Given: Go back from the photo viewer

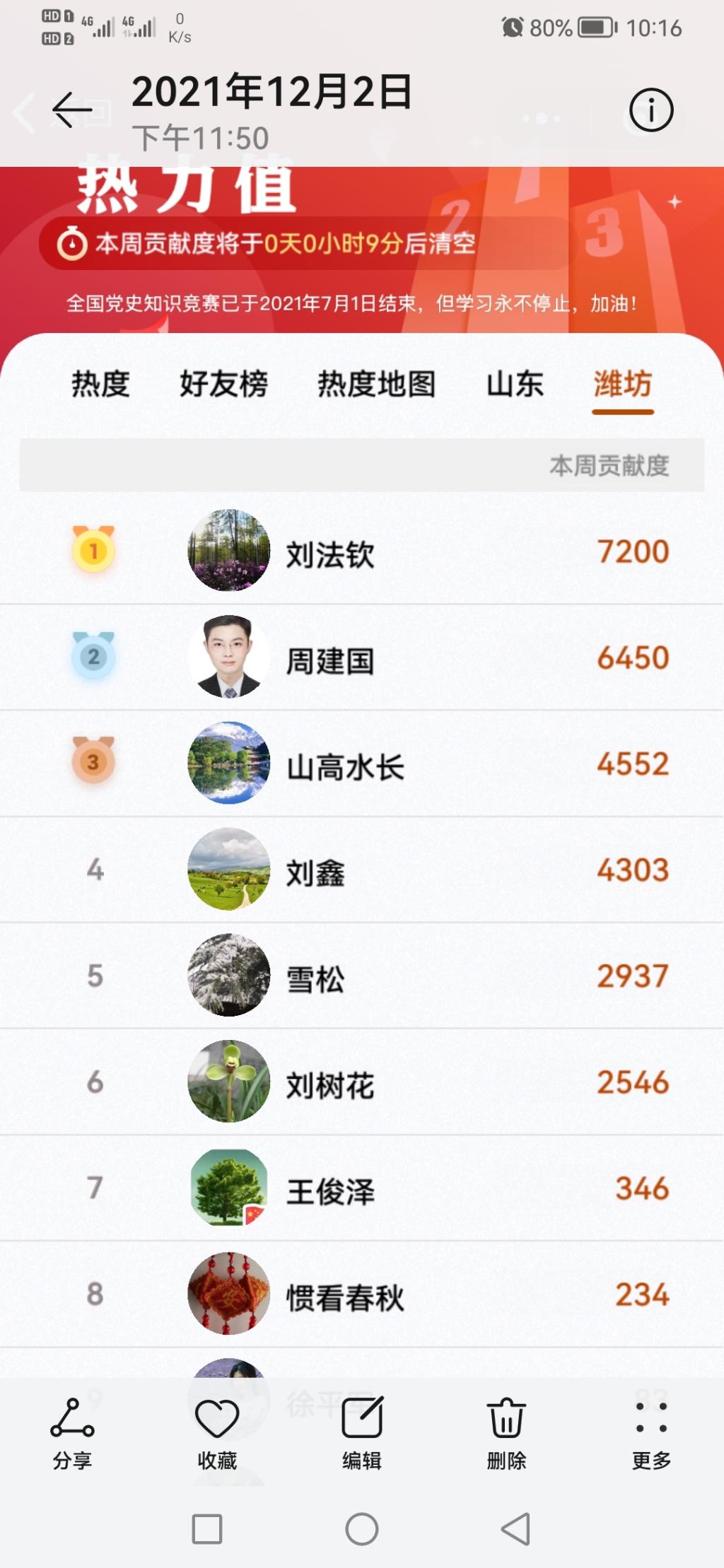Looking at the screenshot, I should [x=72, y=110].
